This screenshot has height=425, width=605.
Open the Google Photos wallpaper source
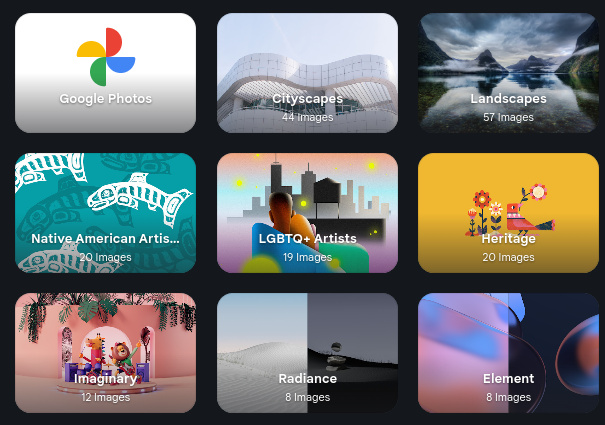click(105, 73)
